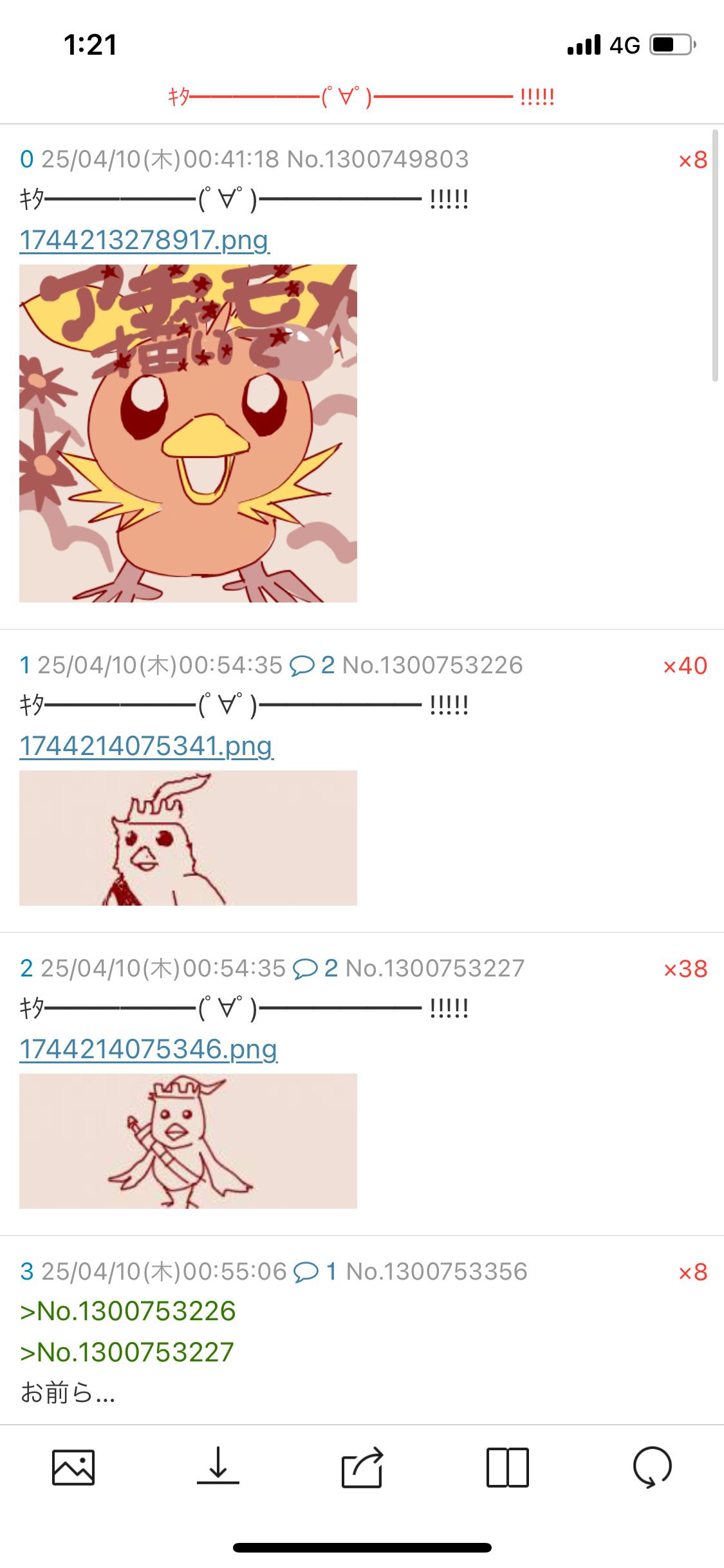Tap the ×40 counter on post 1
The height and width of the screenshot is (1568, 724).
point(685,666)
